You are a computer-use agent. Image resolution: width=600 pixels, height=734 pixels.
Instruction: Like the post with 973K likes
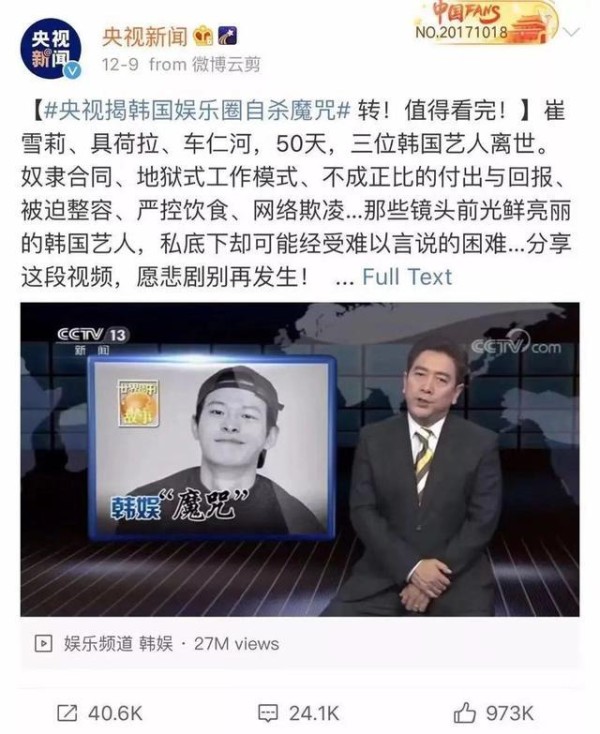(x=493, y=712)
